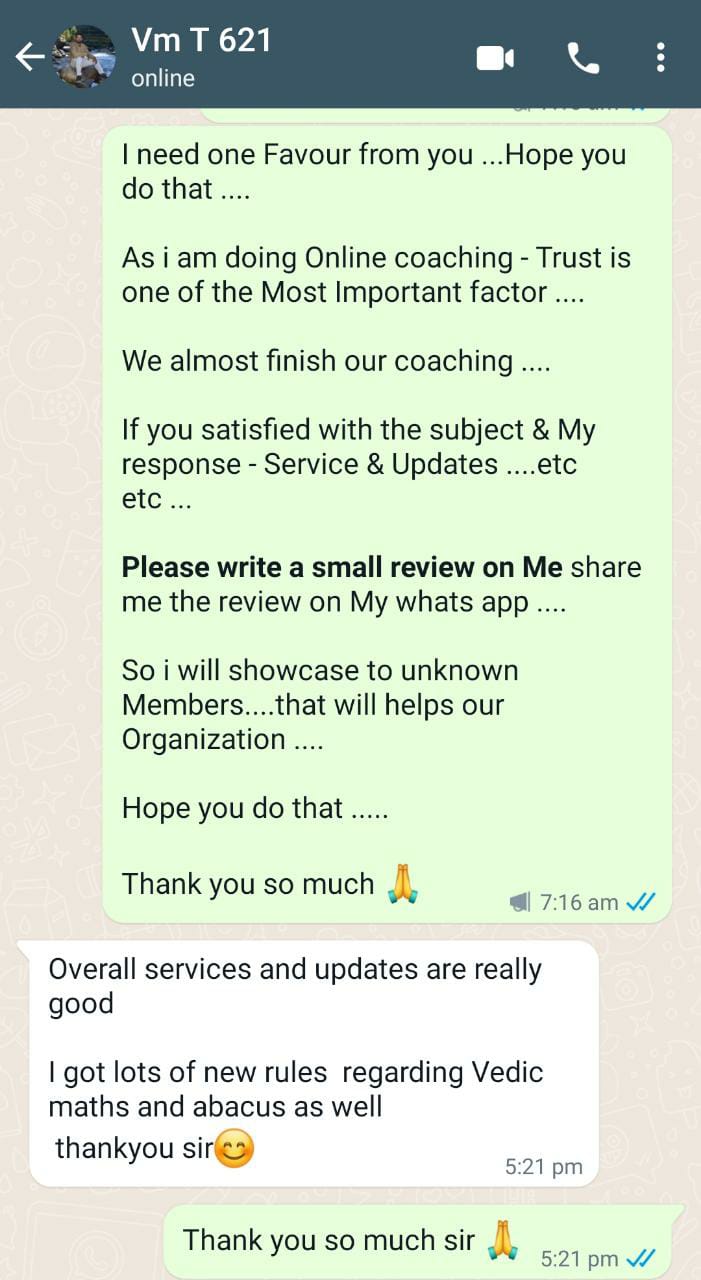Start a video call with Vm T 621
Viewport: 701px width, 1280px height.
pos(495,58)
